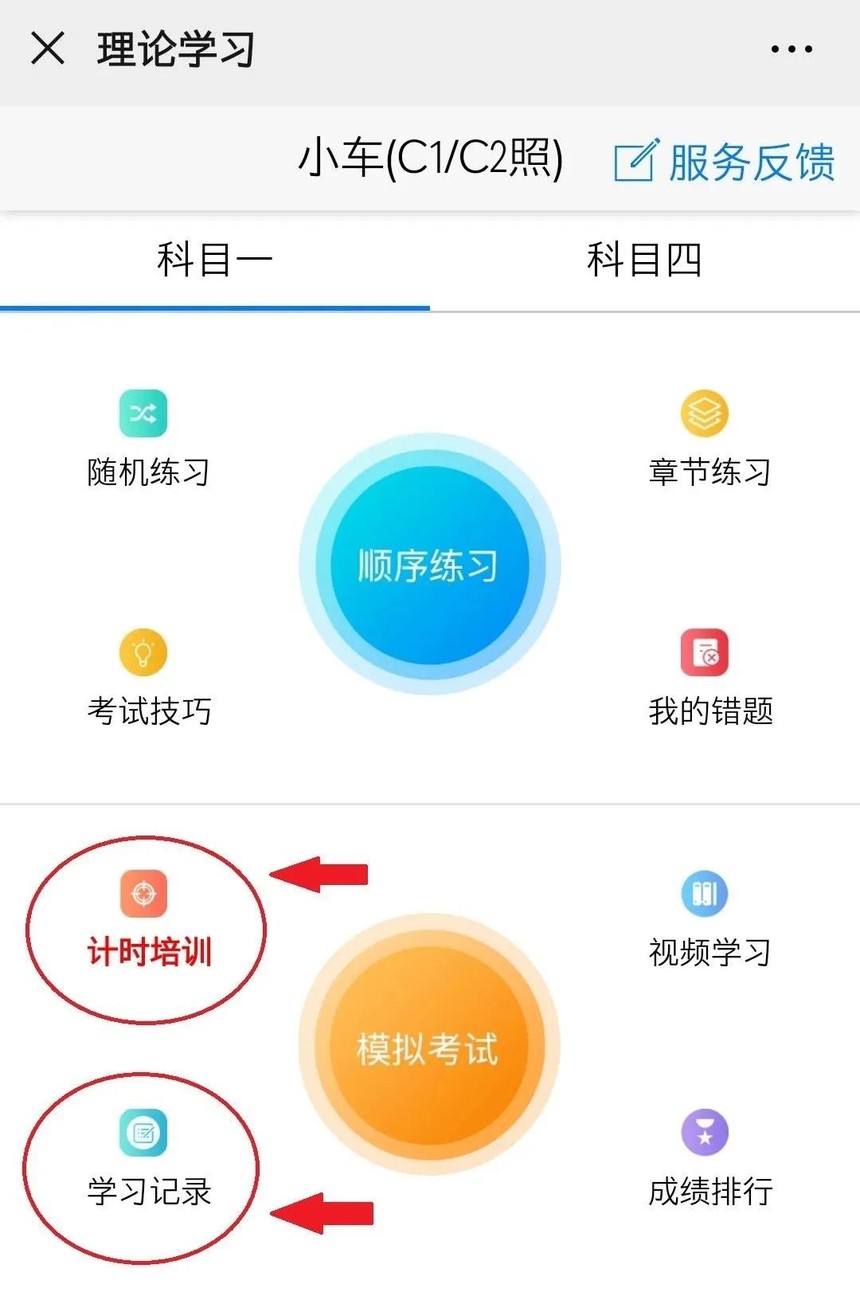
Task: Select the 科目一 tab
Action: (215, 258)
